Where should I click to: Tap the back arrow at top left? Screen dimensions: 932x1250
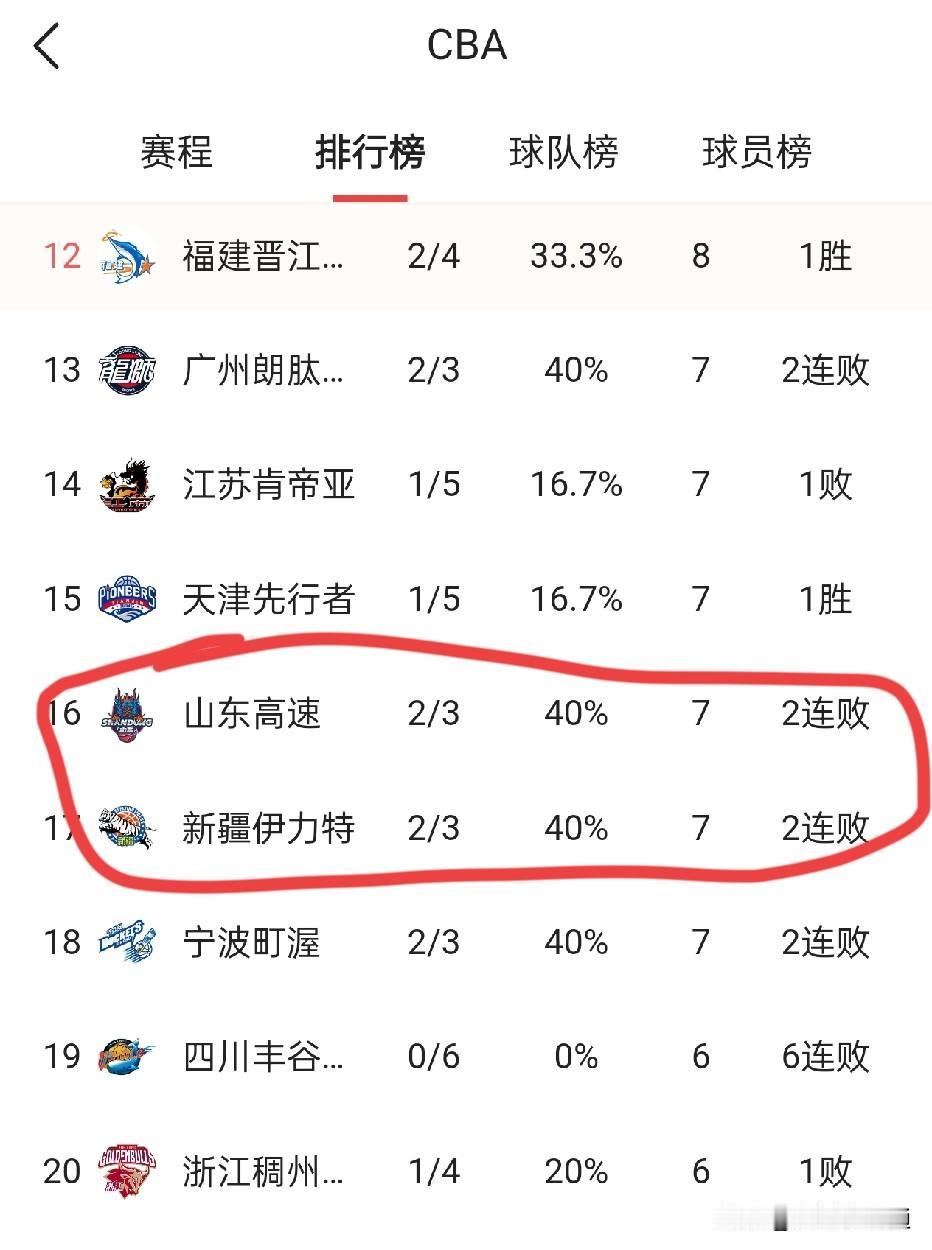click(47, 45)
